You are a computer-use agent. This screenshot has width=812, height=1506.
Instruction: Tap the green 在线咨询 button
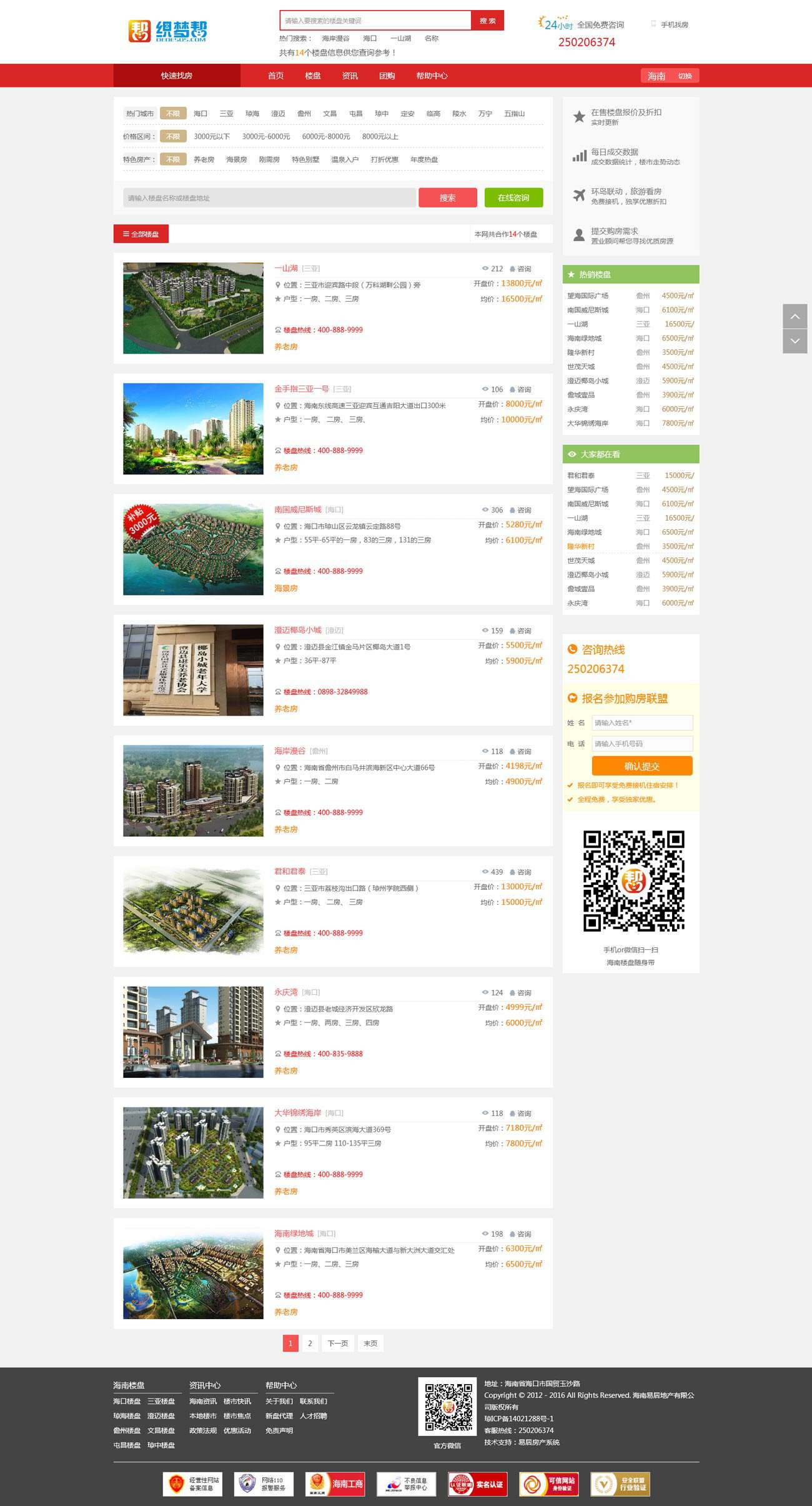[513, 198]
